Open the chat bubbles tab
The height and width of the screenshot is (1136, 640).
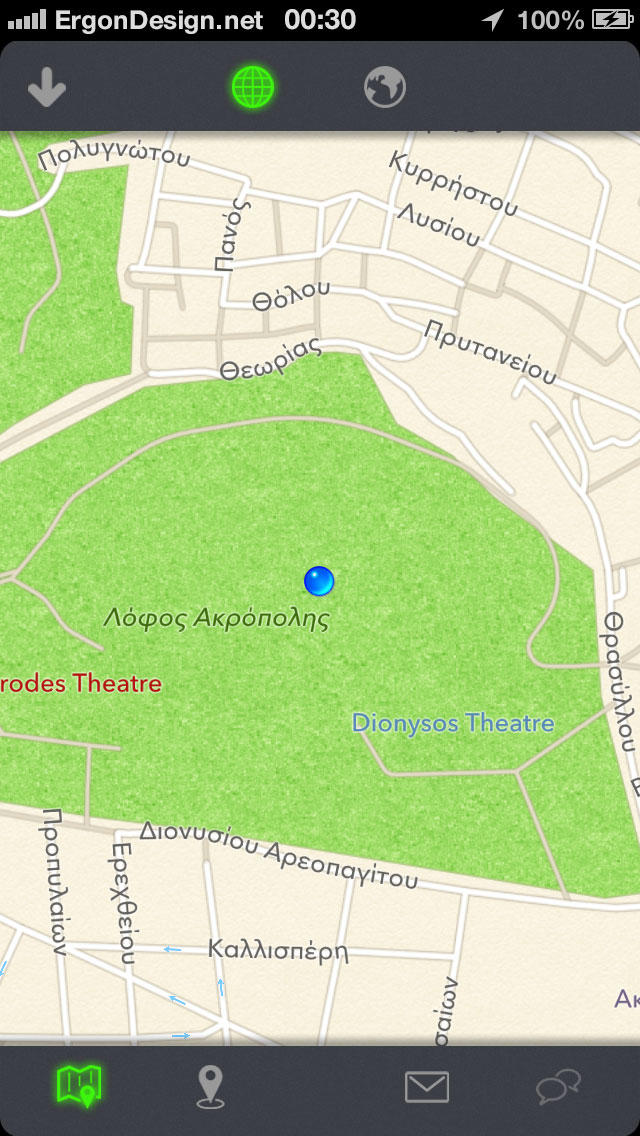tap(558, 1087)
